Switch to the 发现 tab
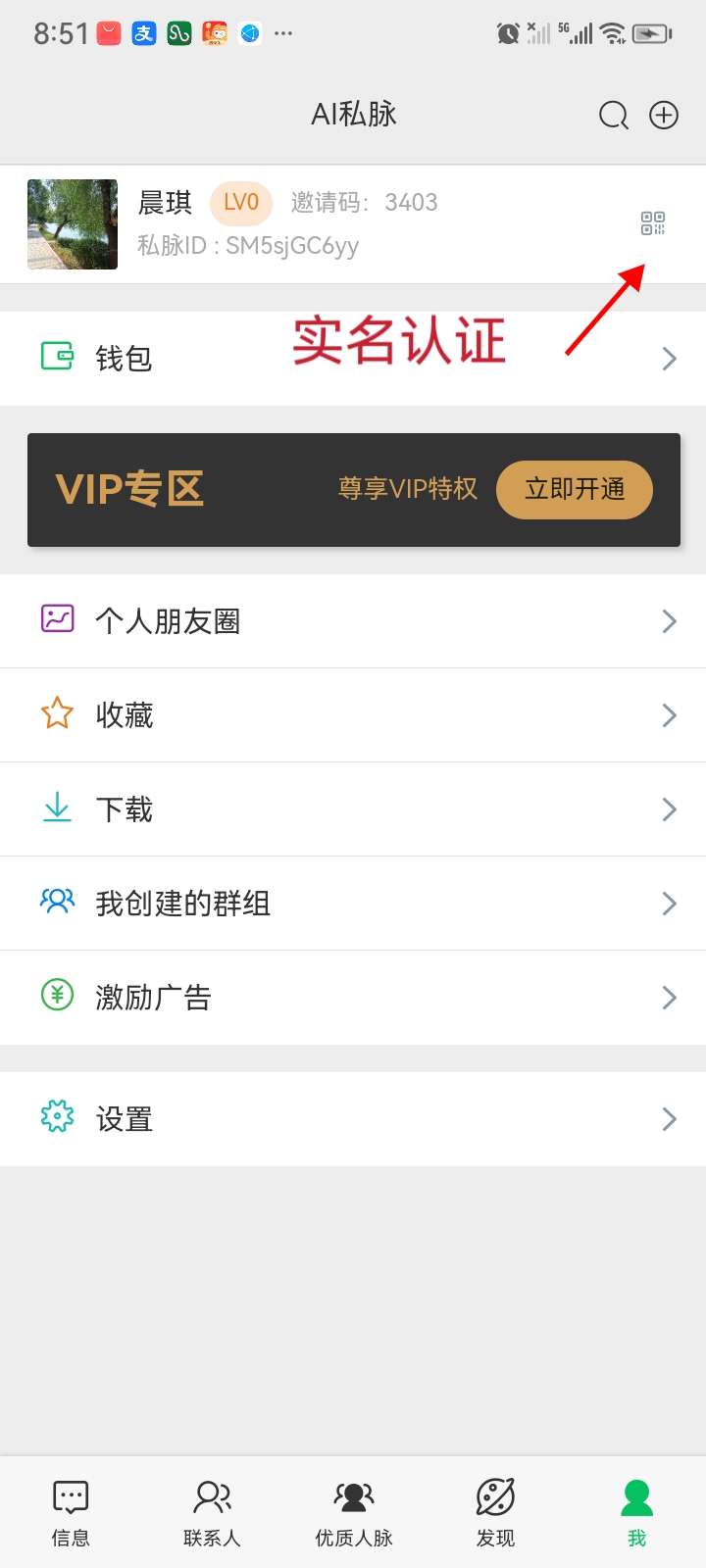Image resolution: width=706 pixels, height=1568 pixels. [x=495, y=1513]
